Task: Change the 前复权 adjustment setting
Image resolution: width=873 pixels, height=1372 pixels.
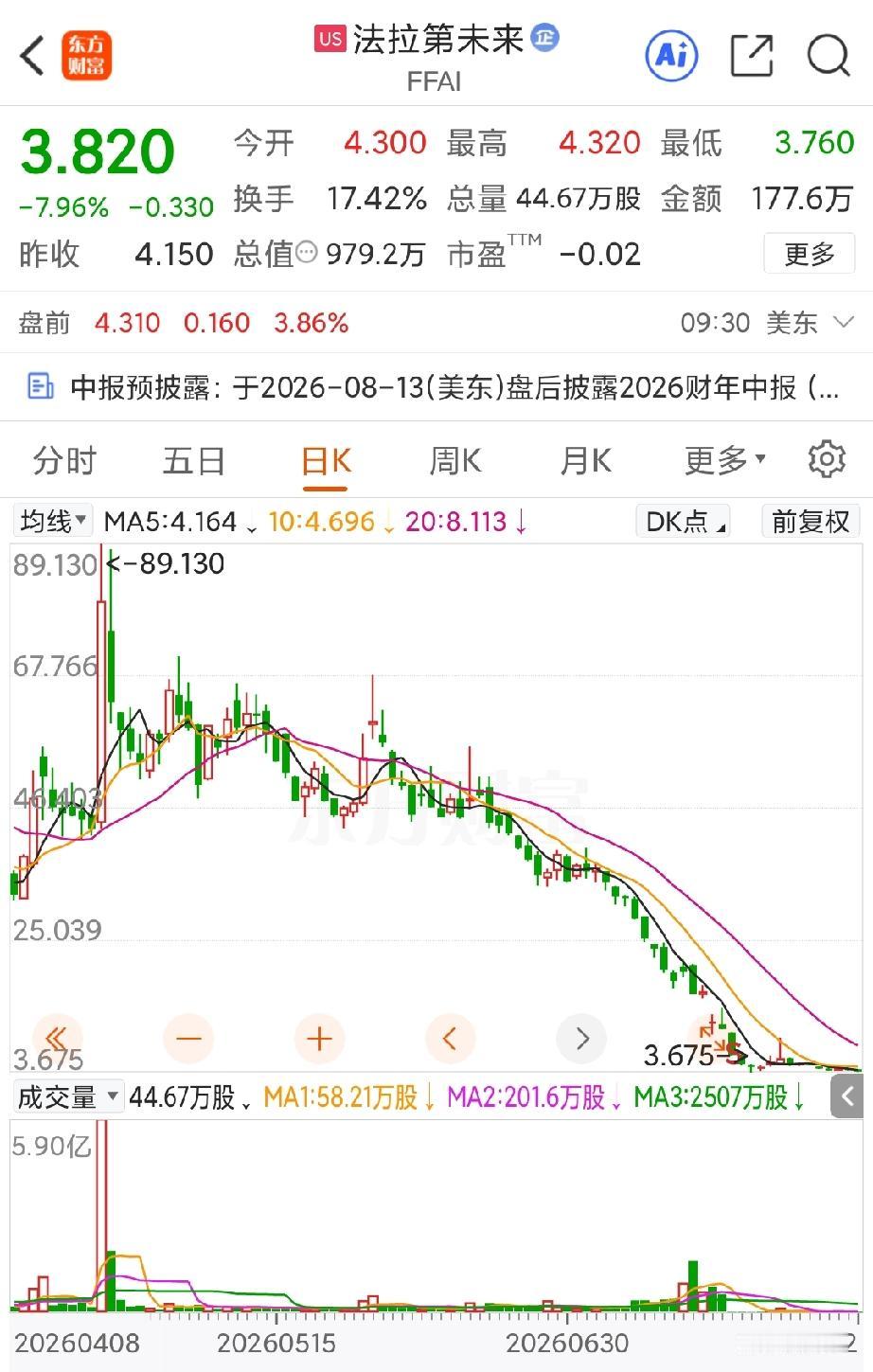Action: 811,521
